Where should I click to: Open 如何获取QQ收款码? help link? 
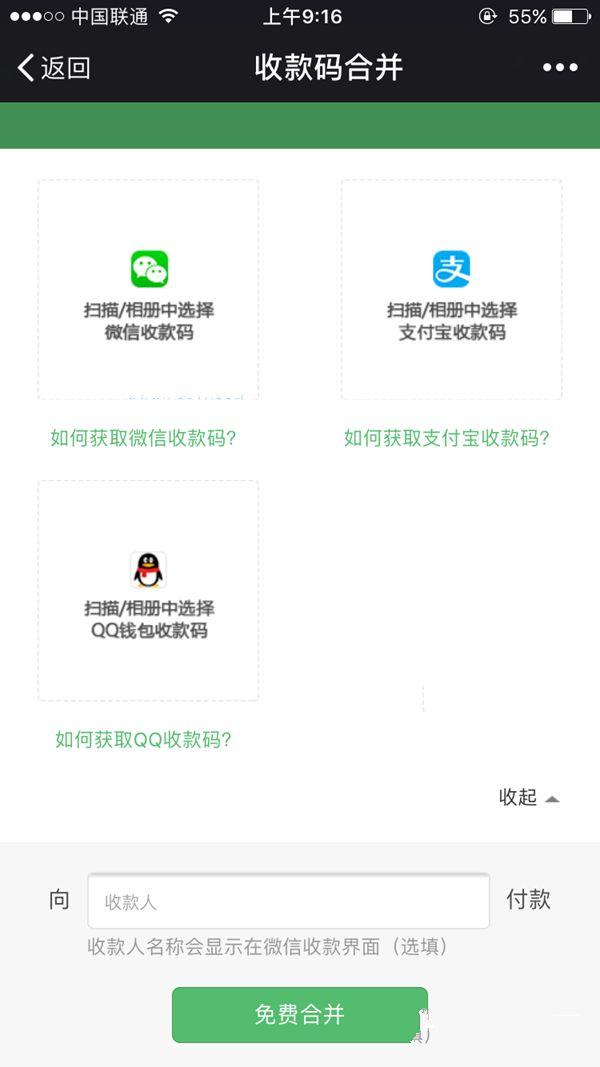pos(144,740)
